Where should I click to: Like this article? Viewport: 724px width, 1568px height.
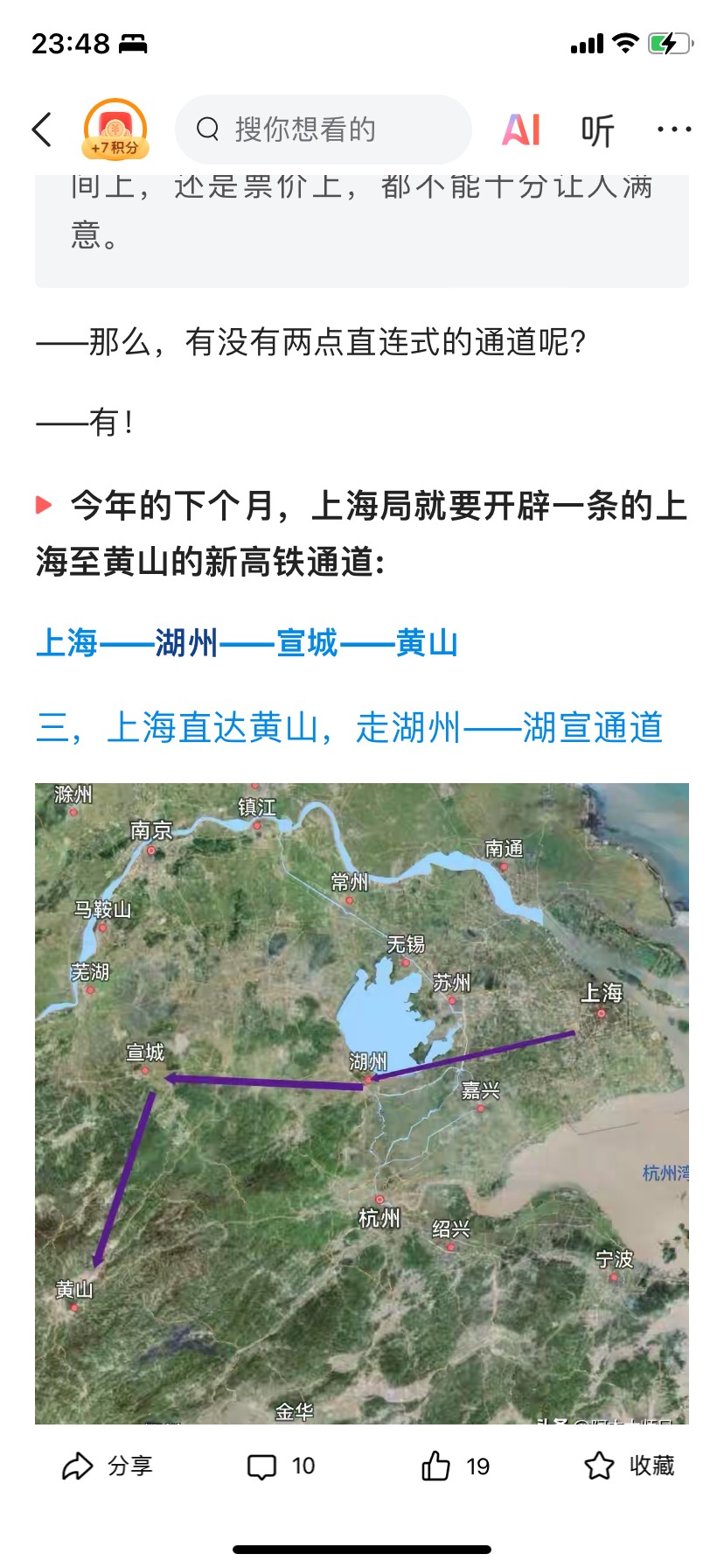(455, 1466)
